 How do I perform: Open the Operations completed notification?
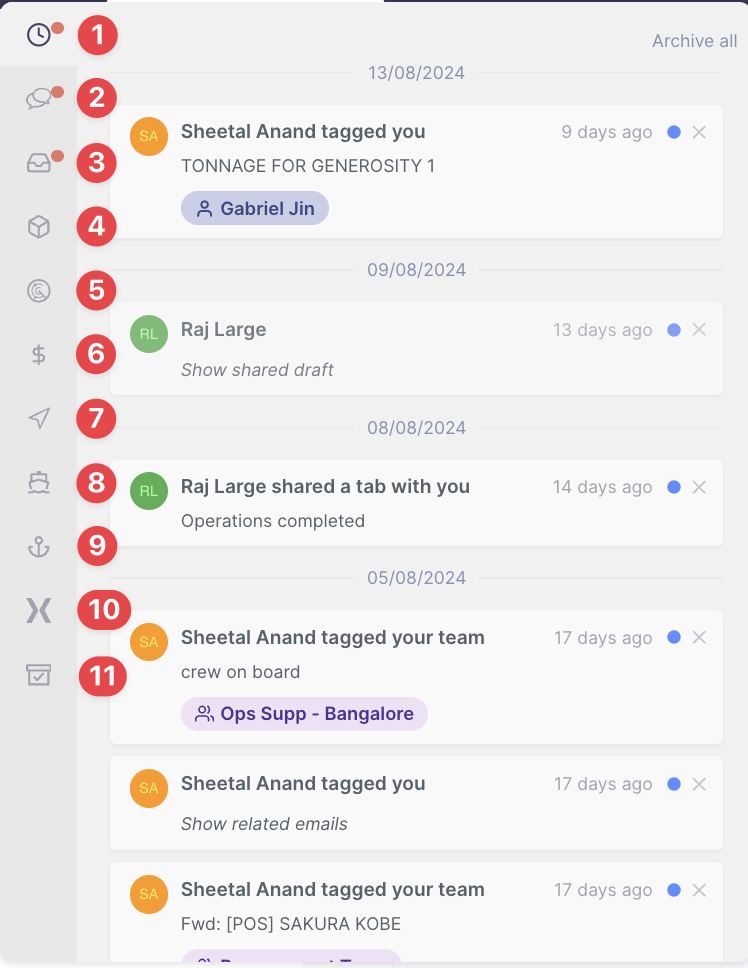(x=273, y=521)
